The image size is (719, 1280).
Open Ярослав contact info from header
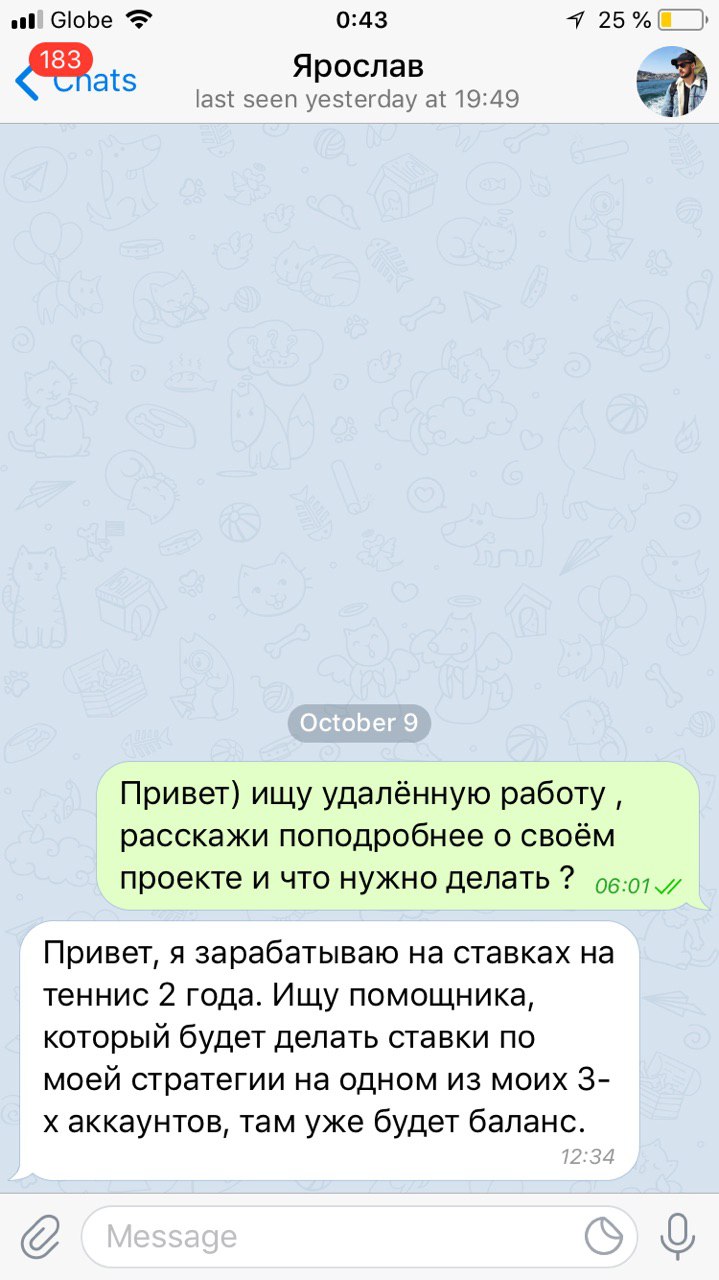click(357, 81)
